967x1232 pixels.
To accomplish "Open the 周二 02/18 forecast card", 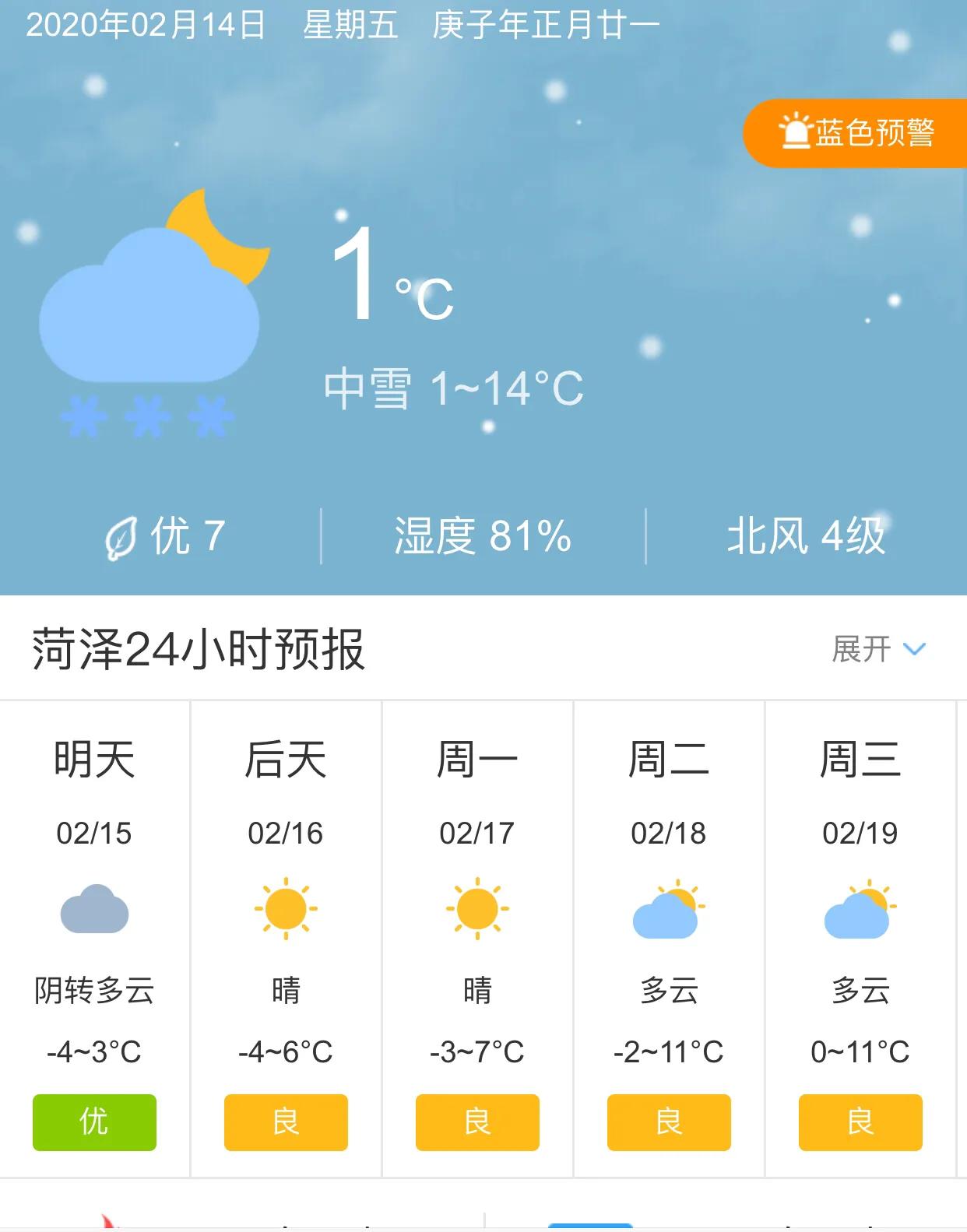I will (669, 938).
